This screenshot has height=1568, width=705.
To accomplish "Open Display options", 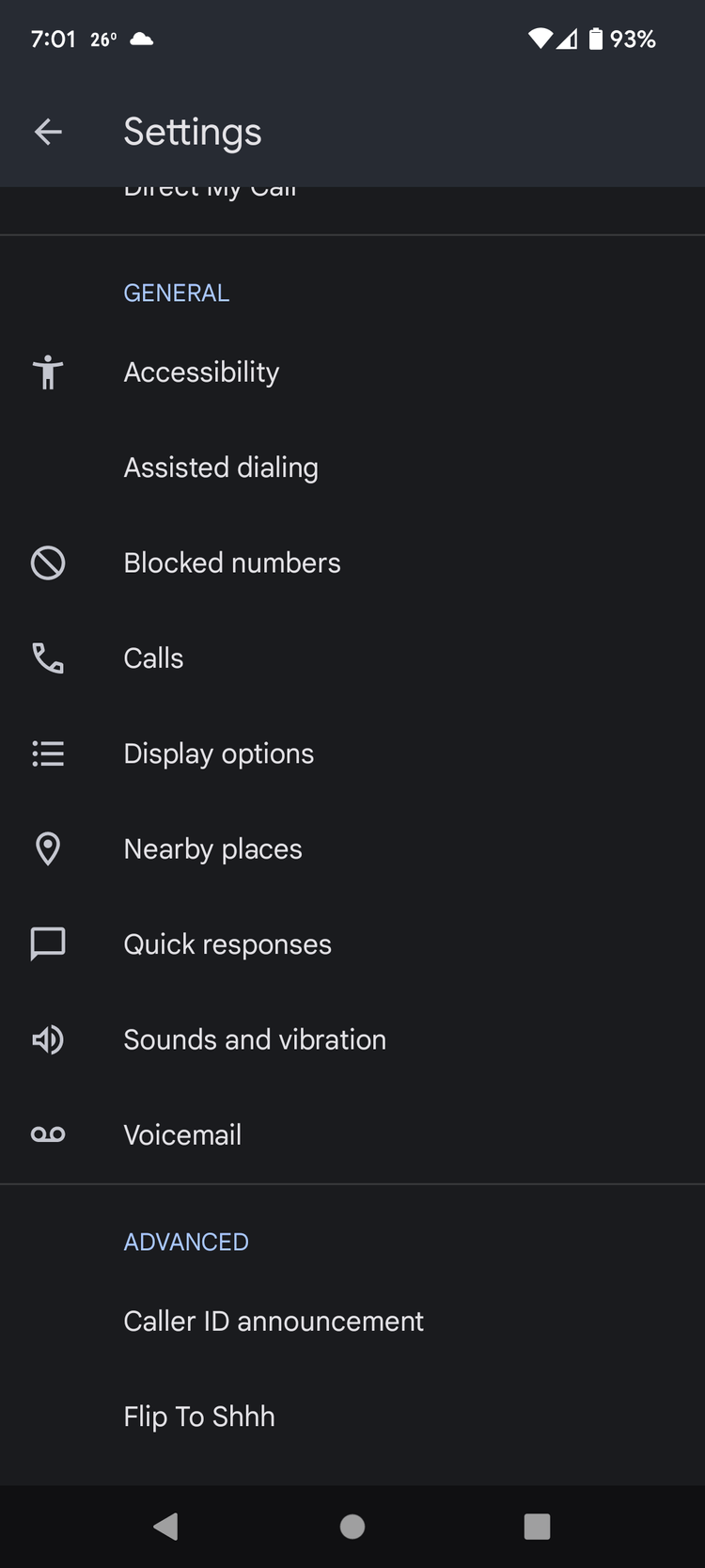I will pos(352,753).
